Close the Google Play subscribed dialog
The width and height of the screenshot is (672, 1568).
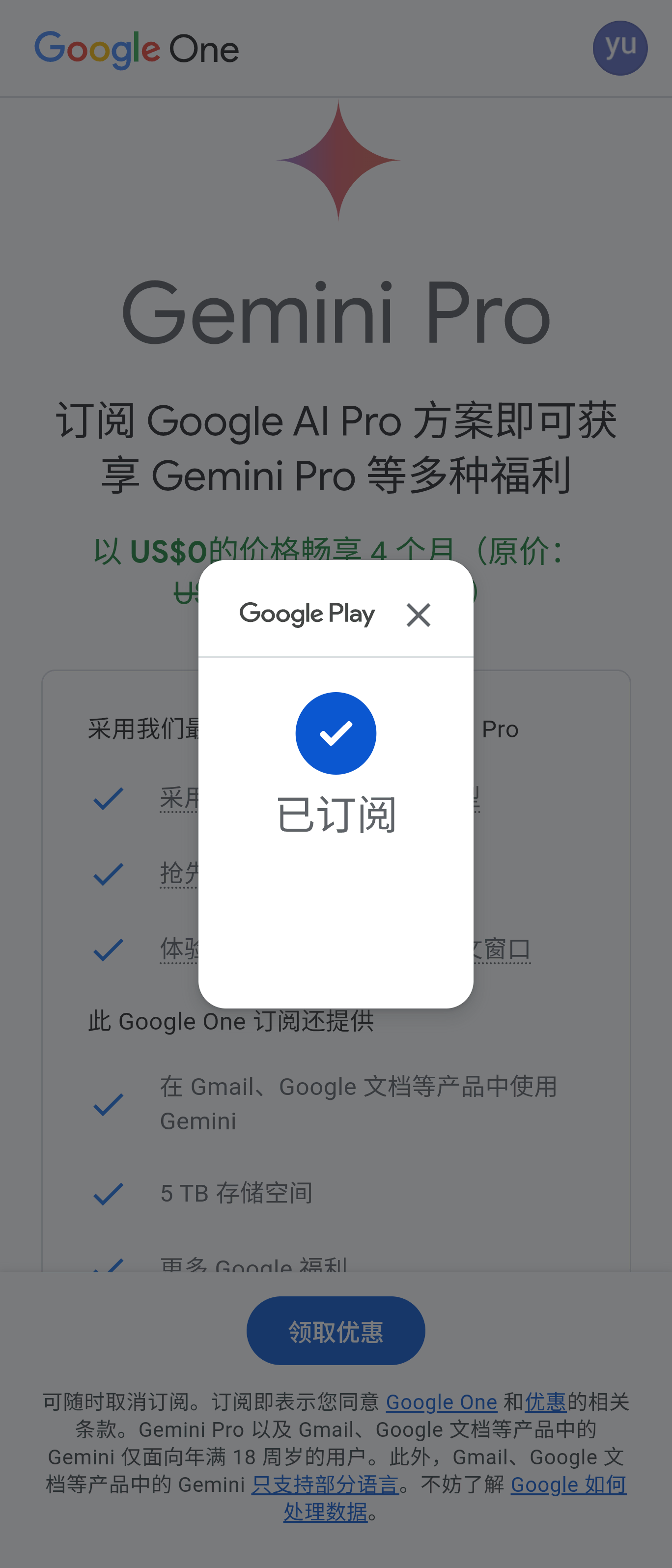[x=418, y=615]
